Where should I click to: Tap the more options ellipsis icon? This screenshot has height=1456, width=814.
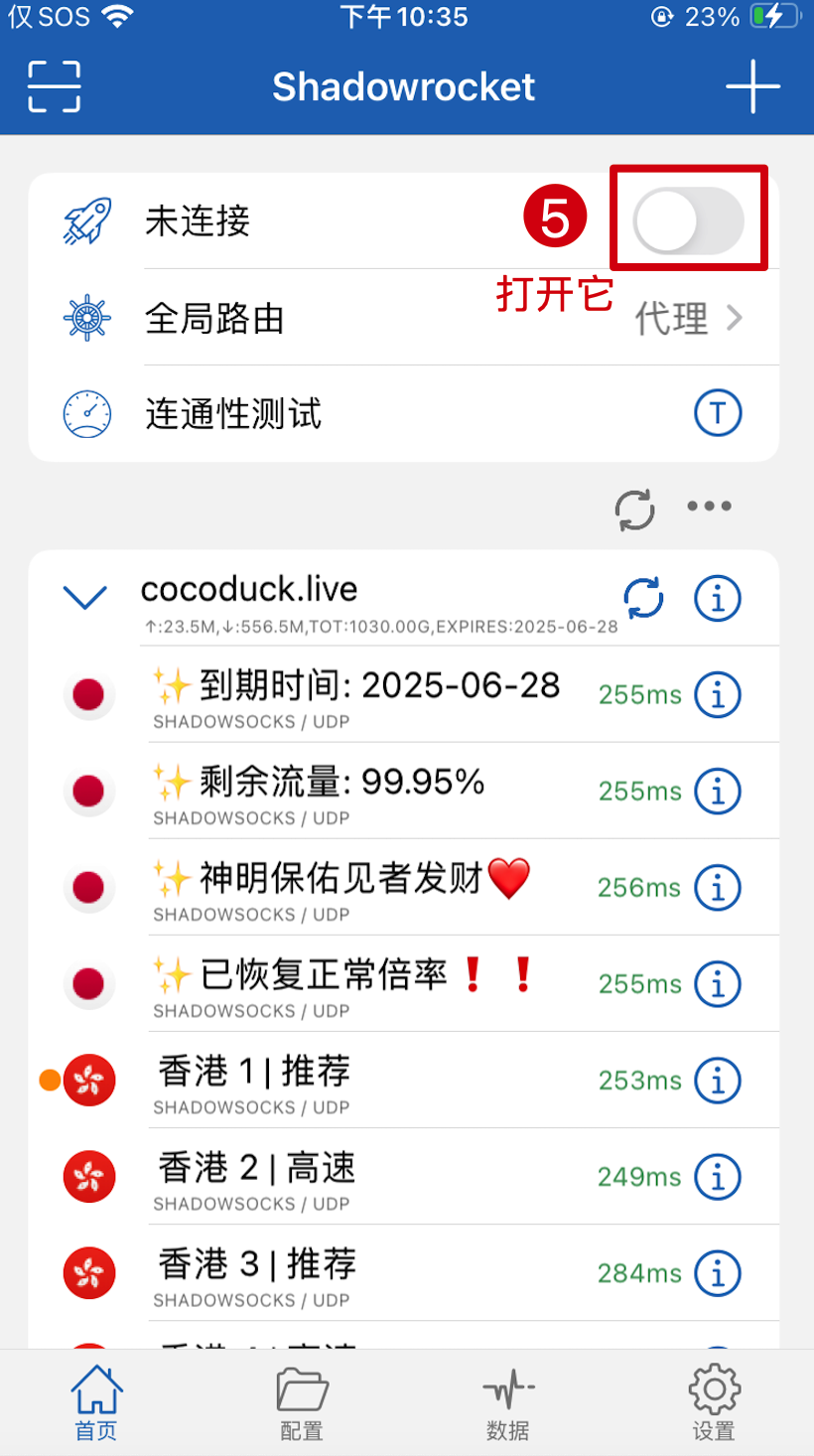click(x=709, y=507)
